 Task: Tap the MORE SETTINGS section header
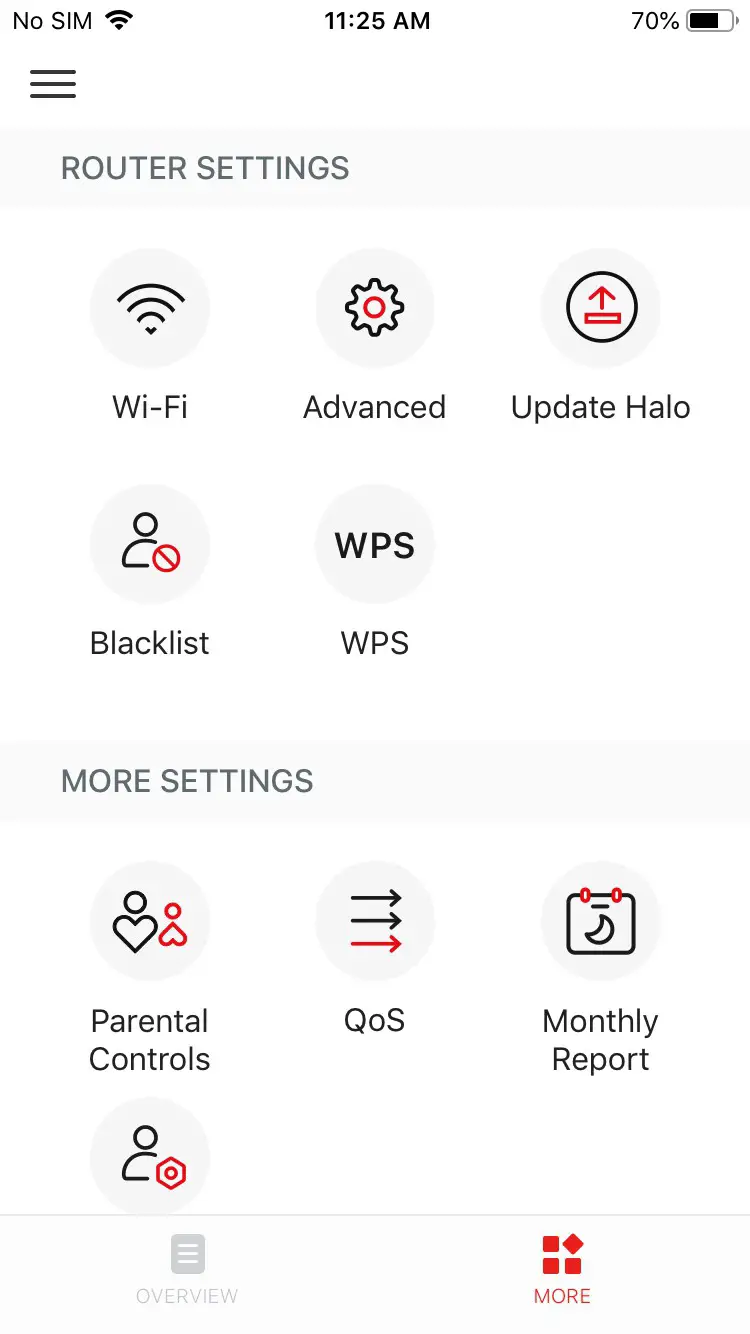[x=186, y=781]
